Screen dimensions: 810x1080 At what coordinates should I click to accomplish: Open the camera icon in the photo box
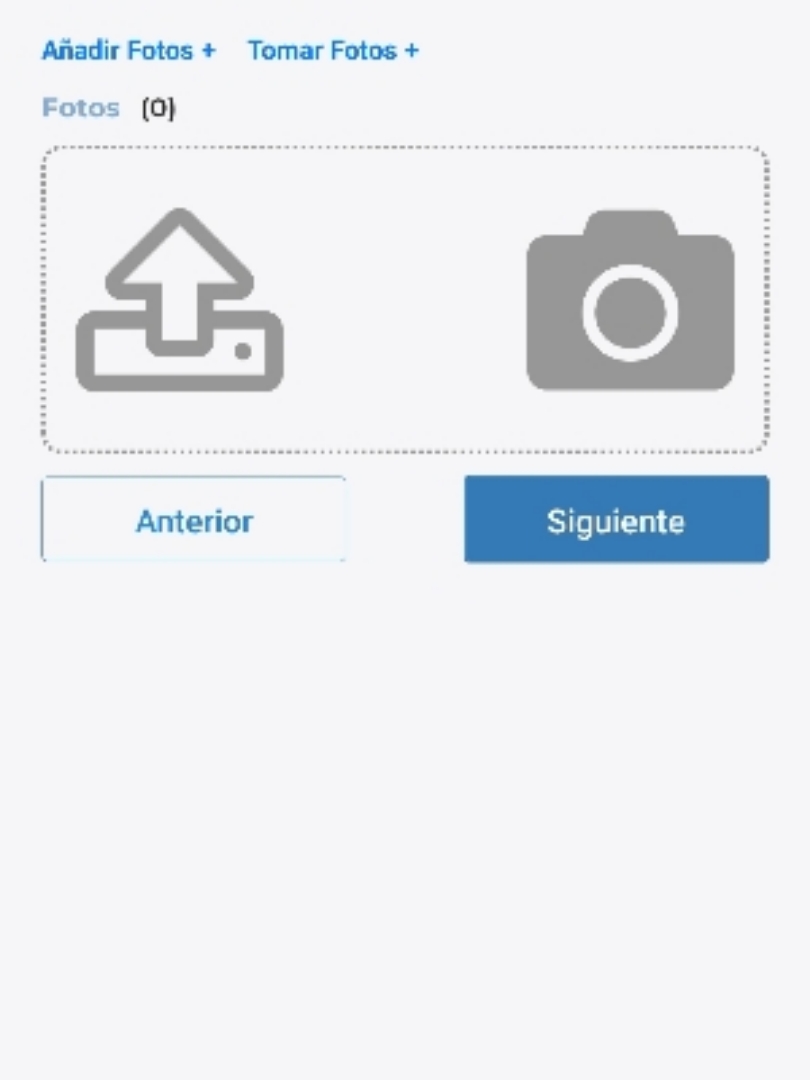630,300
